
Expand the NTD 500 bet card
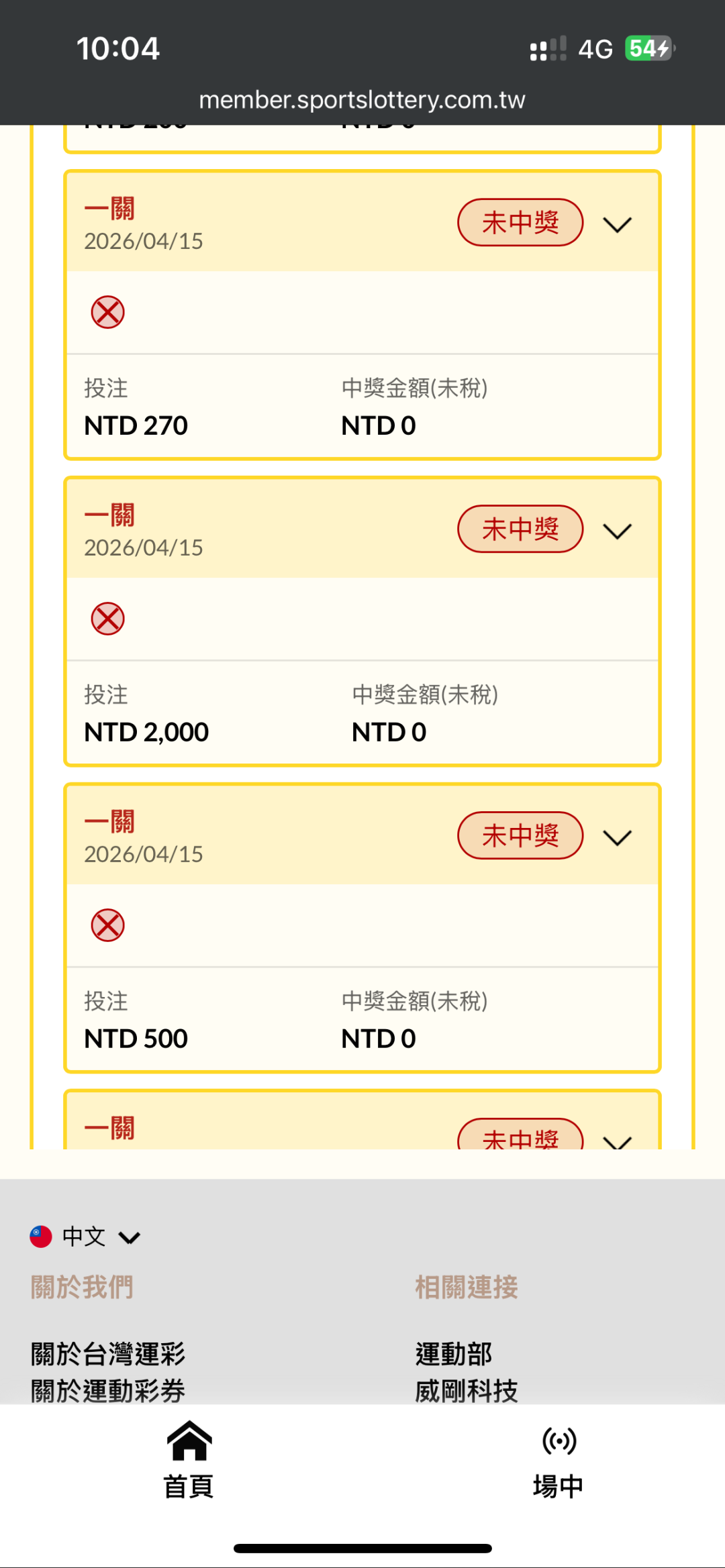[x=617, y=837]
